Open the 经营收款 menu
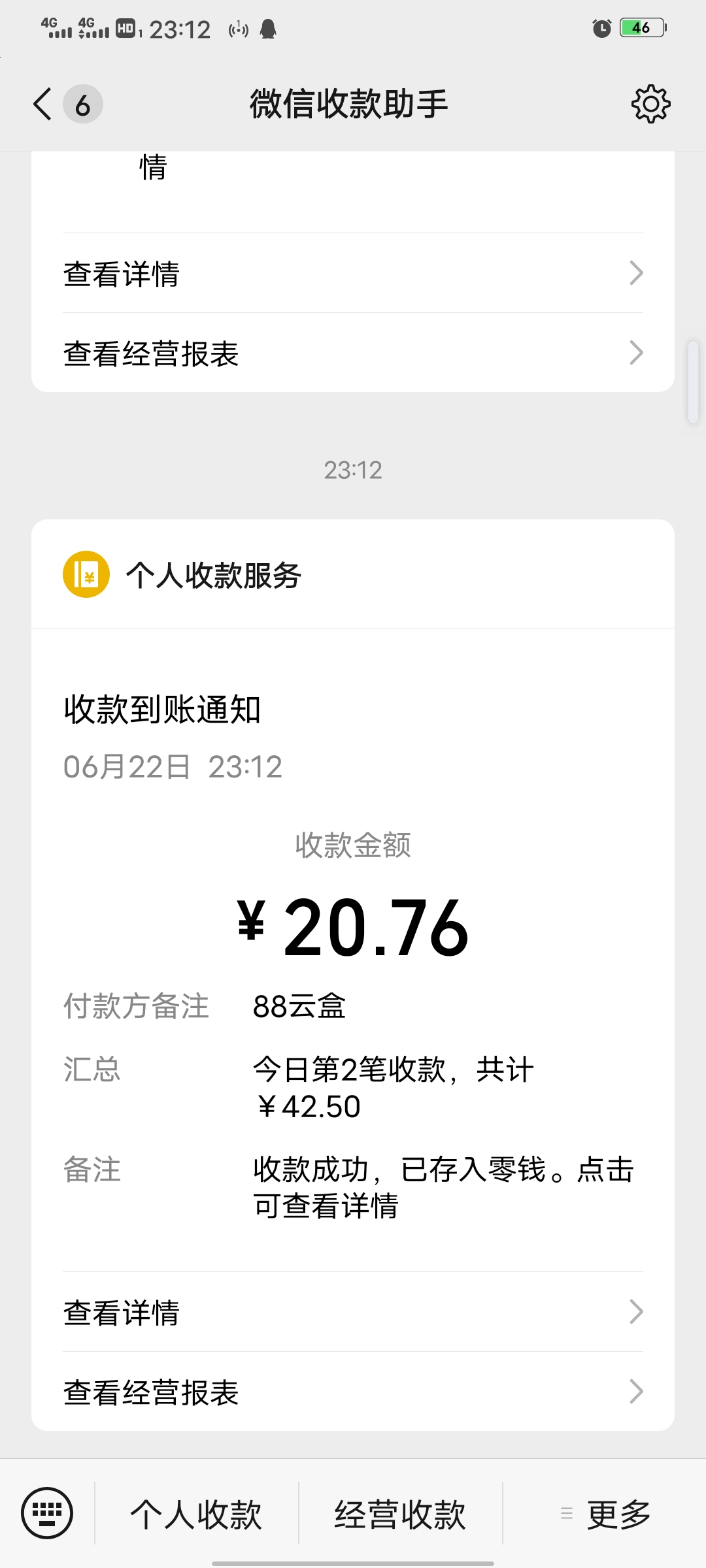This screenshot has width=706, height=1568. point(400,1514)
